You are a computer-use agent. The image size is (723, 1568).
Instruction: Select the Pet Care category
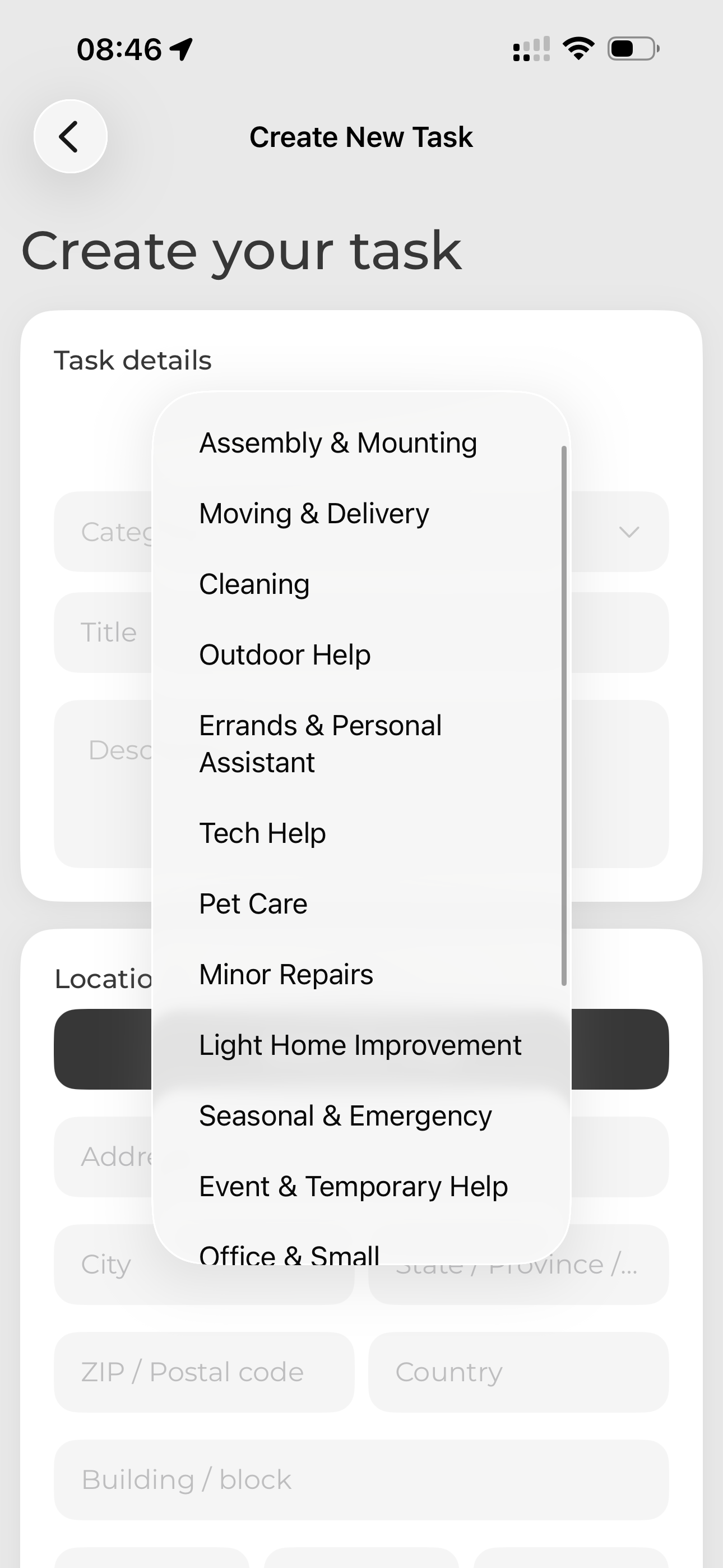pyautogui.click(x=253, y=903)
